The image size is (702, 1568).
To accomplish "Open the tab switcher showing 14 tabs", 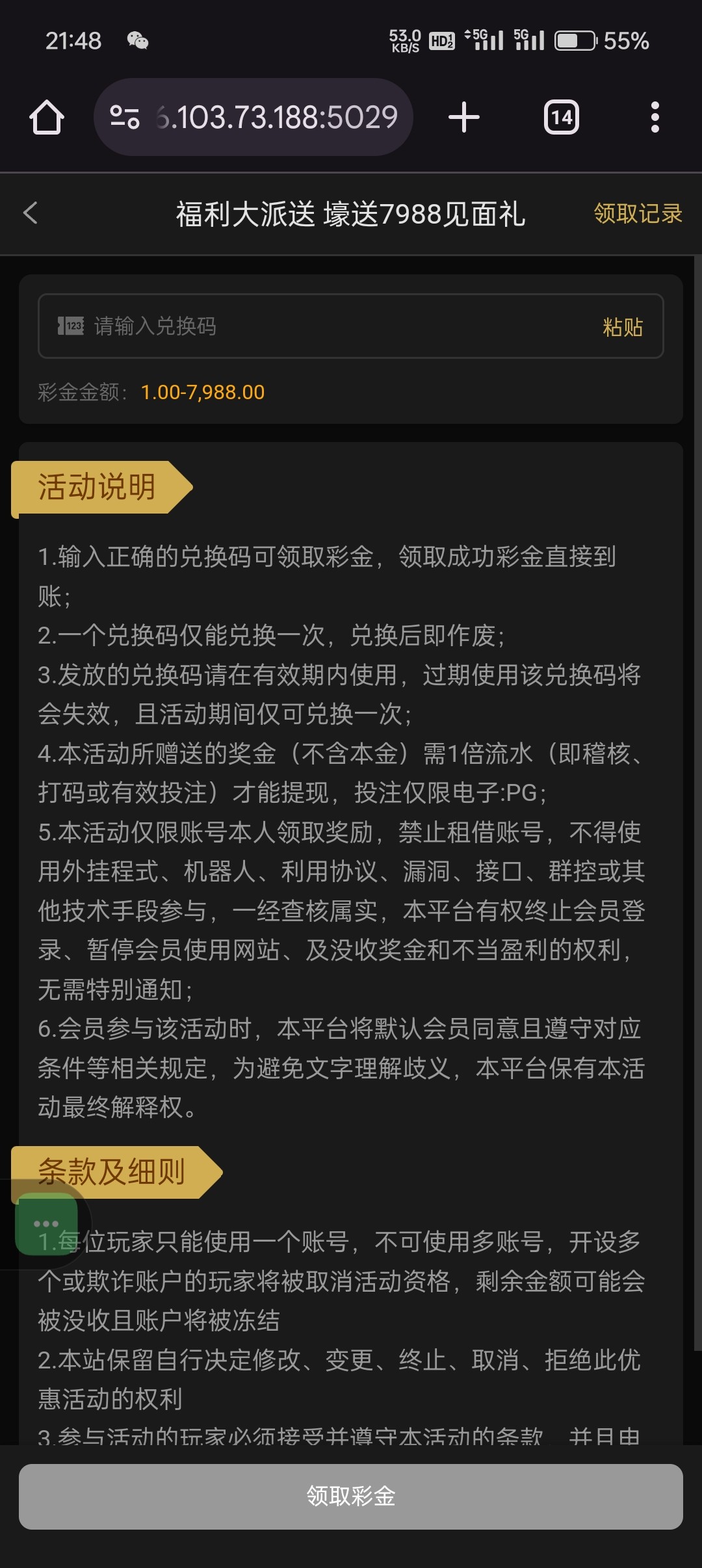I will pos(562,118).
